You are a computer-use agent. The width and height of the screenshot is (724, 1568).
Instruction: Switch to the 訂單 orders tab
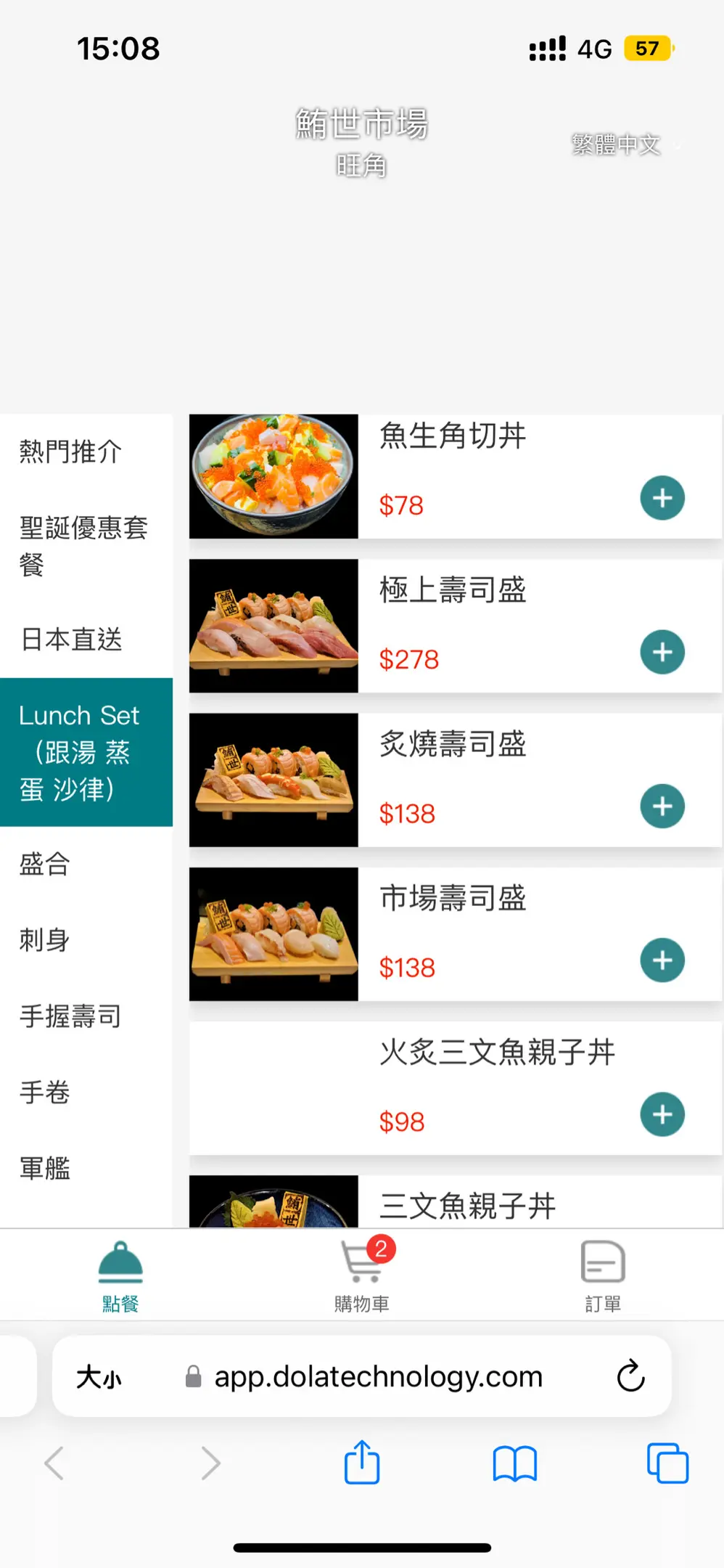603,1275
